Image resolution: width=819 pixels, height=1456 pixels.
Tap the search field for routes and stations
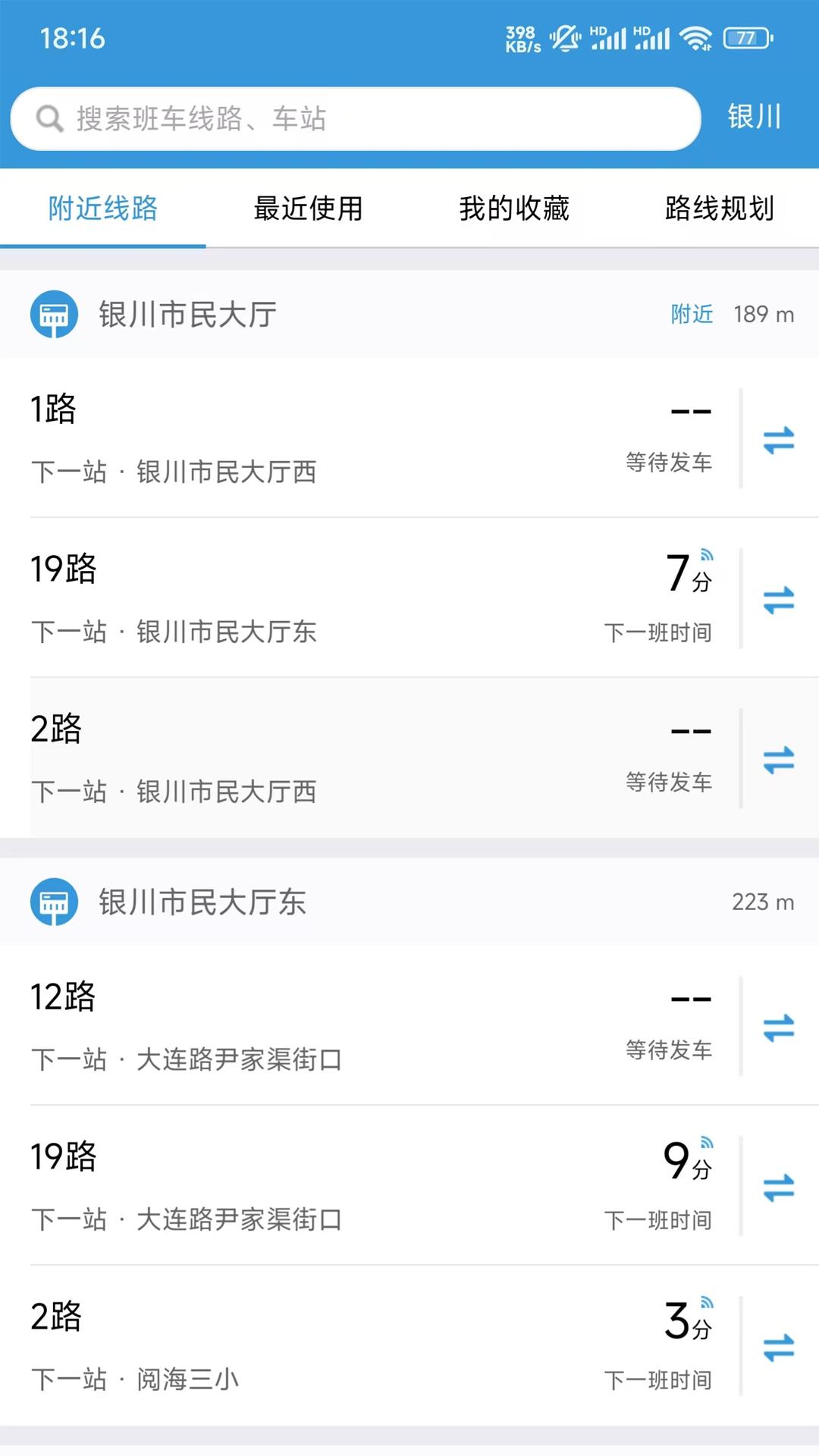(x=355, y=119)
